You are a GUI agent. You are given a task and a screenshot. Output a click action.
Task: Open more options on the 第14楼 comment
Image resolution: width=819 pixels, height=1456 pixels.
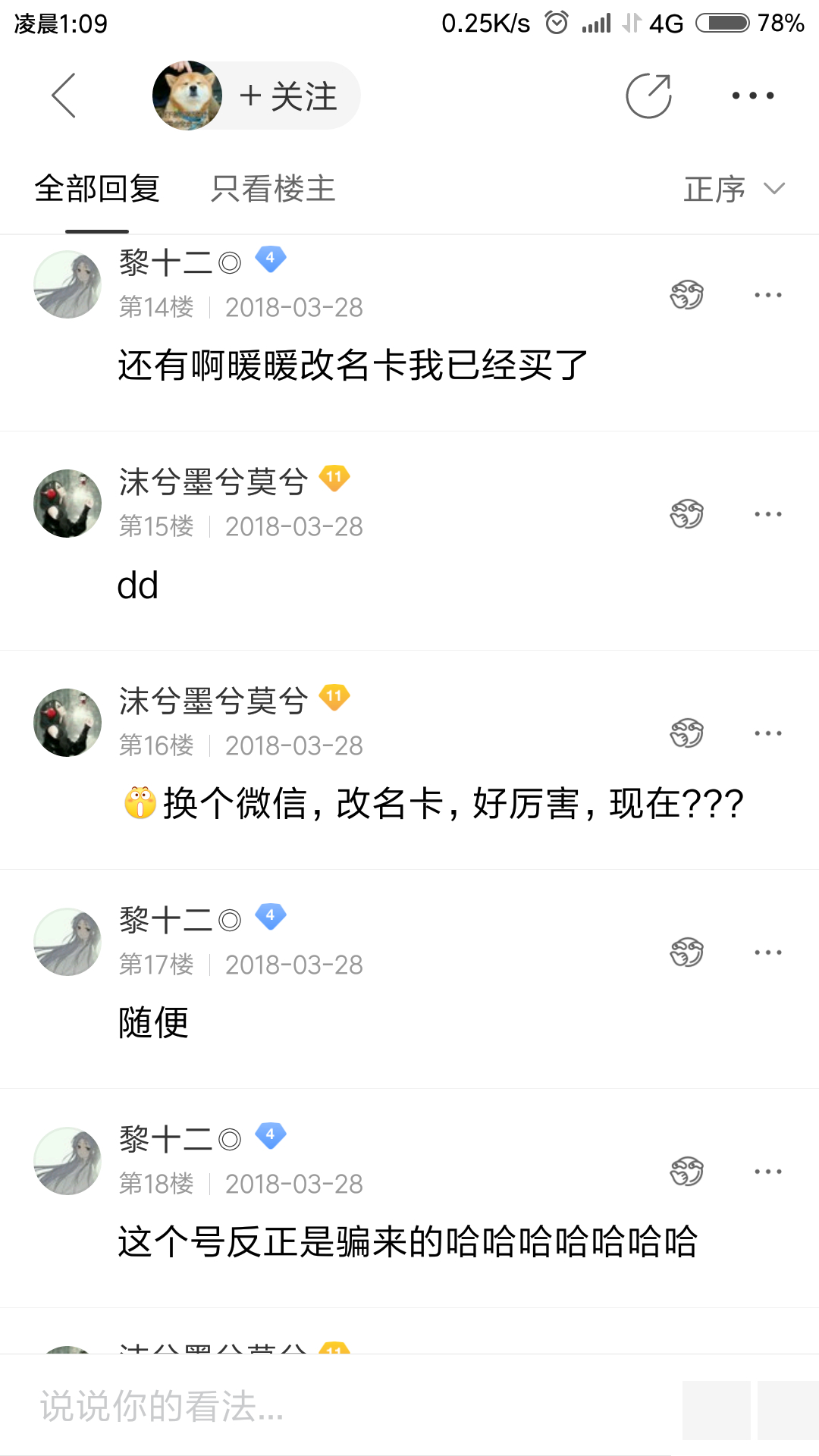coord(768,295)
